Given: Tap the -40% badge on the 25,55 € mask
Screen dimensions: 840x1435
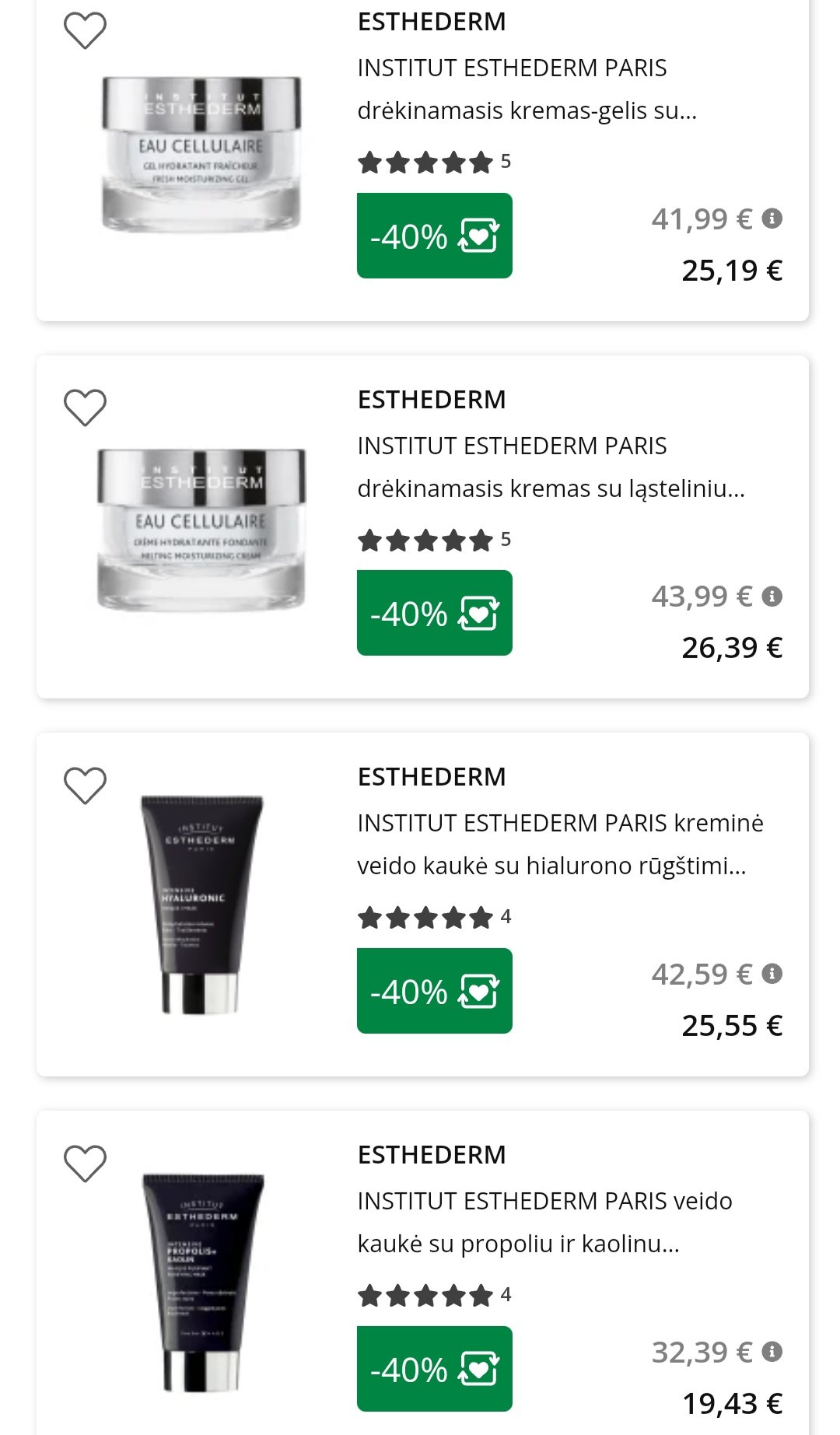Looking at the screenshot, I should click(x=435, y=991).
